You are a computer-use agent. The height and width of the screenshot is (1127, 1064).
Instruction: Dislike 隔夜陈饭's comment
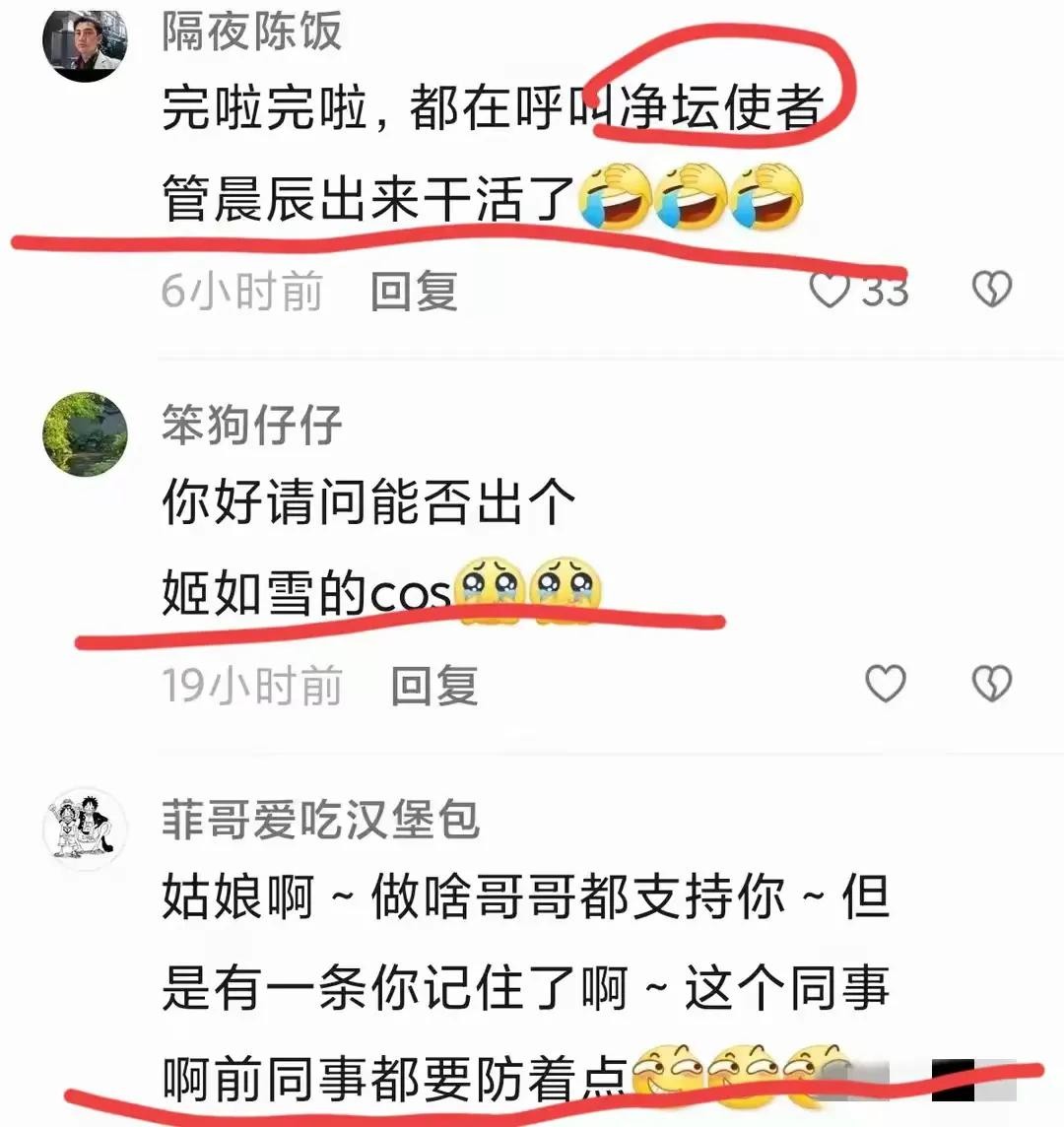click(991, 290)
